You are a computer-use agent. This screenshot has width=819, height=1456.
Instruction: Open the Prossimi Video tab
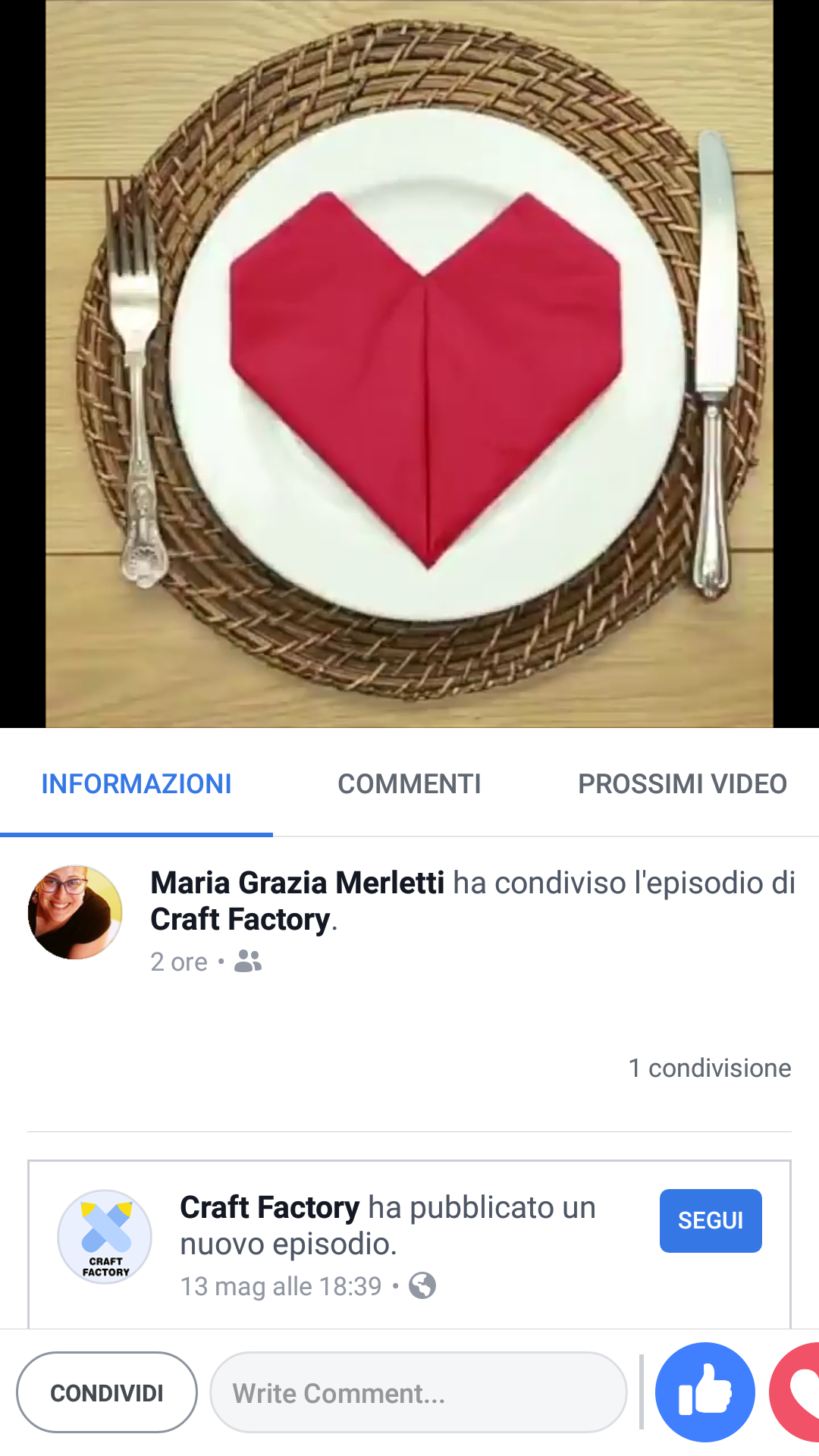pos(682,784)
